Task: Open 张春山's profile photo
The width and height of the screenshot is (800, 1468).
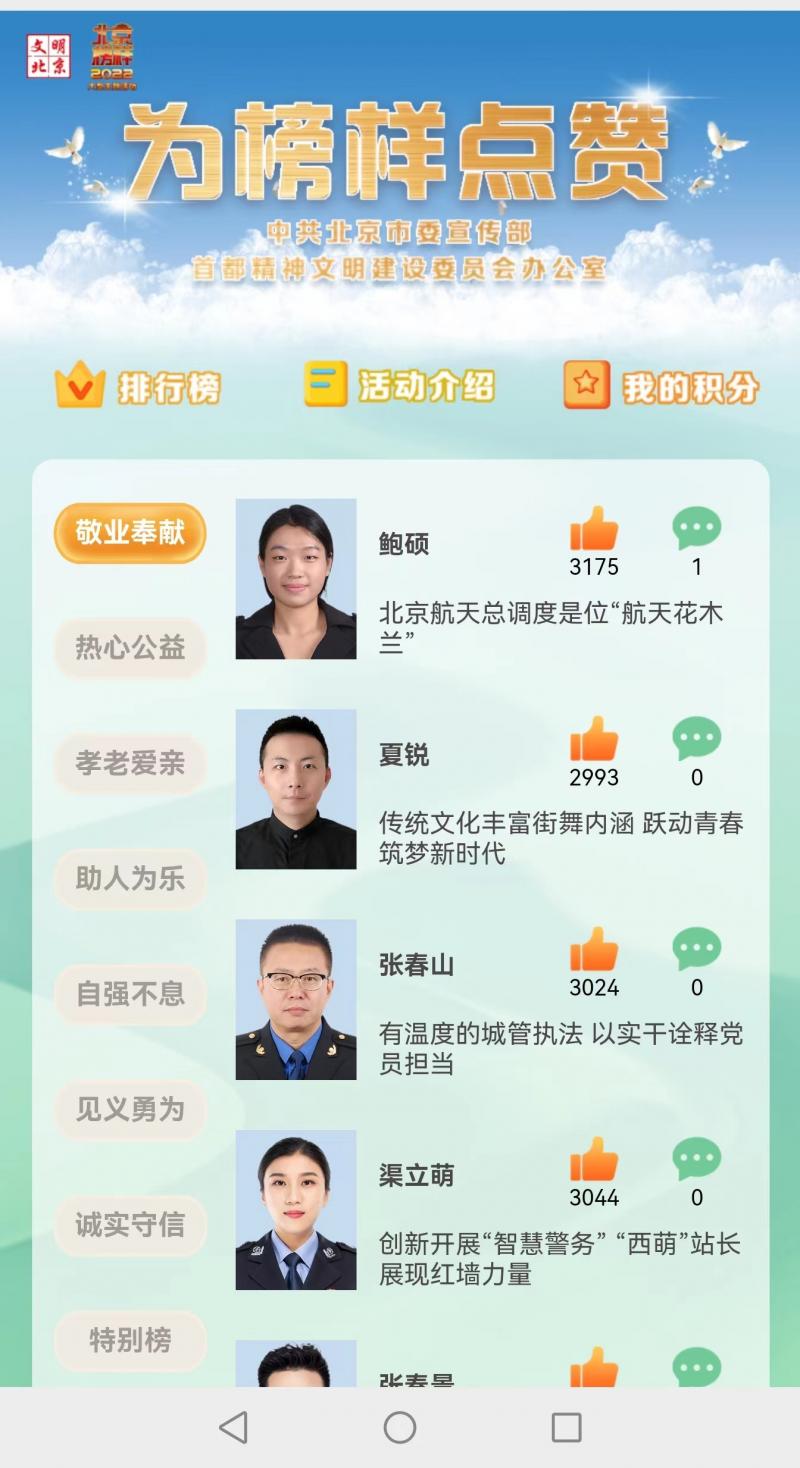Action: pyautogui.click(x=296, y=1000)
